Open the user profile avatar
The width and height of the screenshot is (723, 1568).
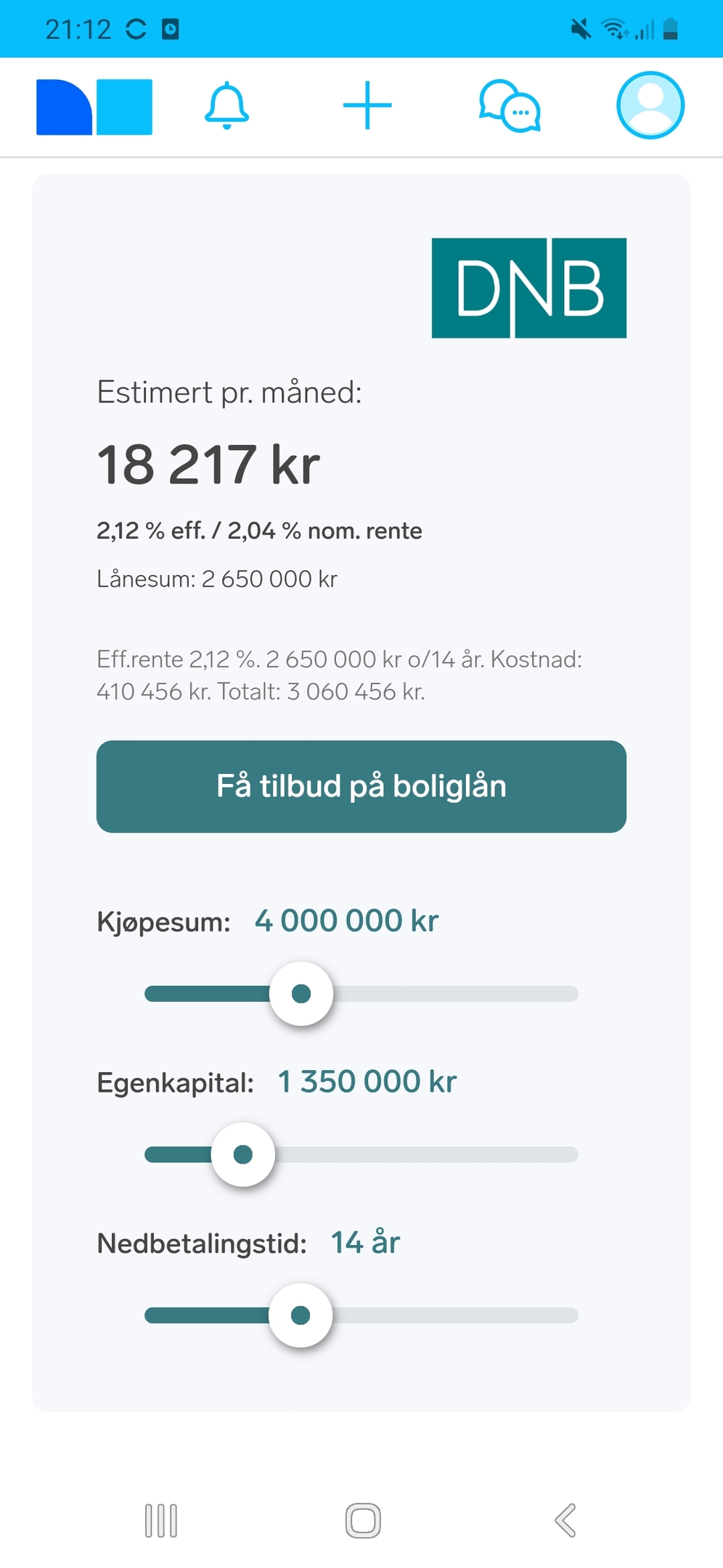pyautogui.click(x=650, y=105)
